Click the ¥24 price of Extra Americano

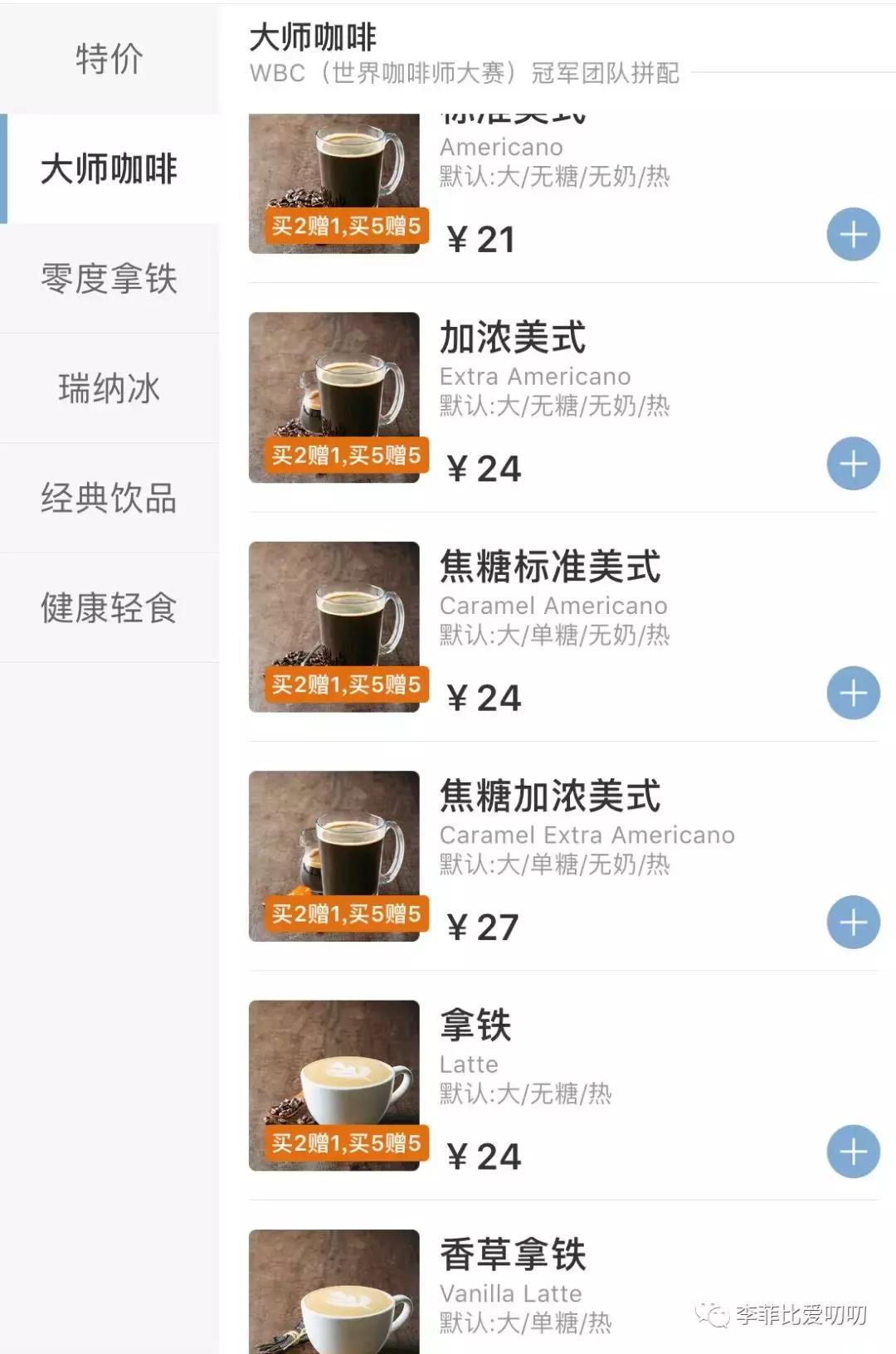coord(485,467)
